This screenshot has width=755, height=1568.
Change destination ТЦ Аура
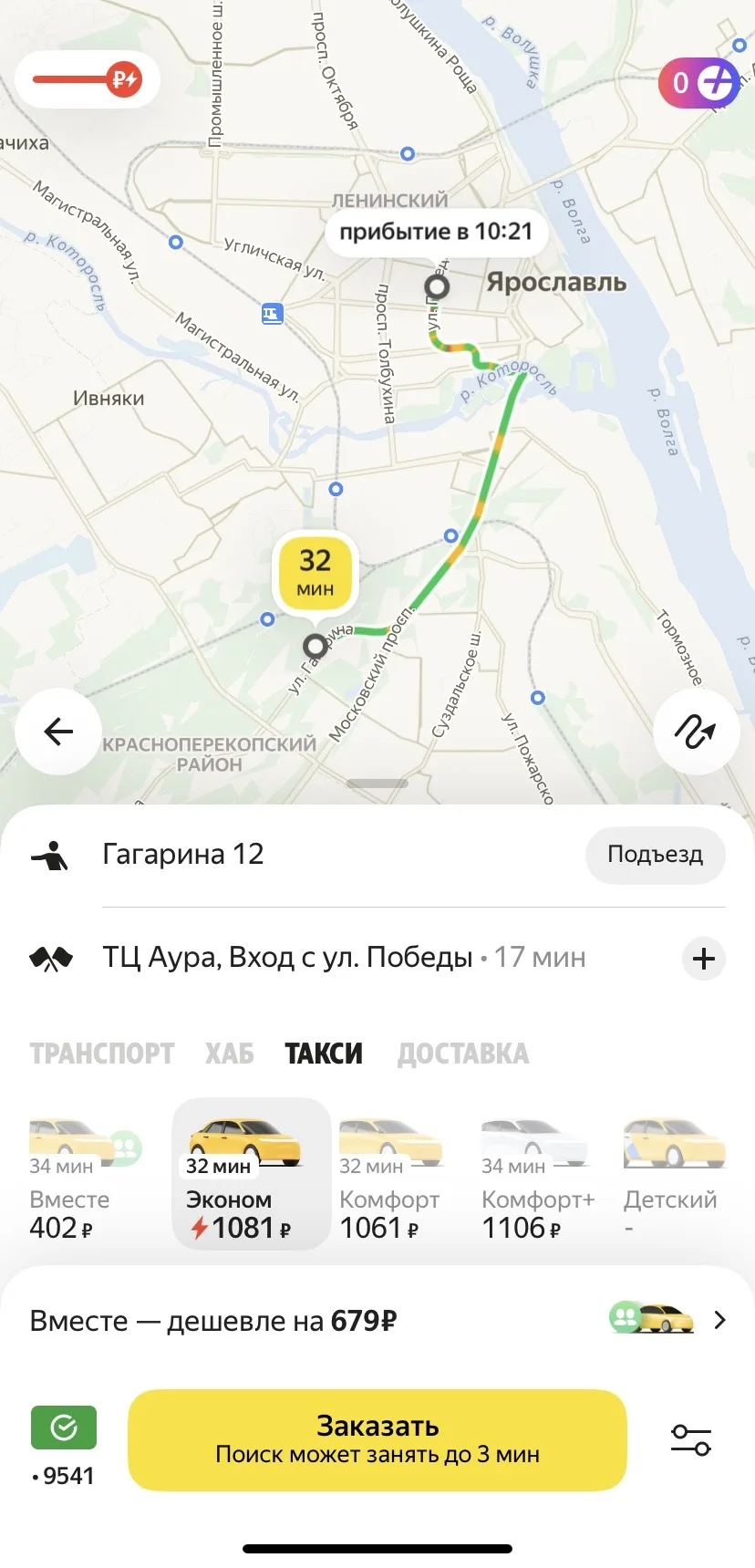287,958
